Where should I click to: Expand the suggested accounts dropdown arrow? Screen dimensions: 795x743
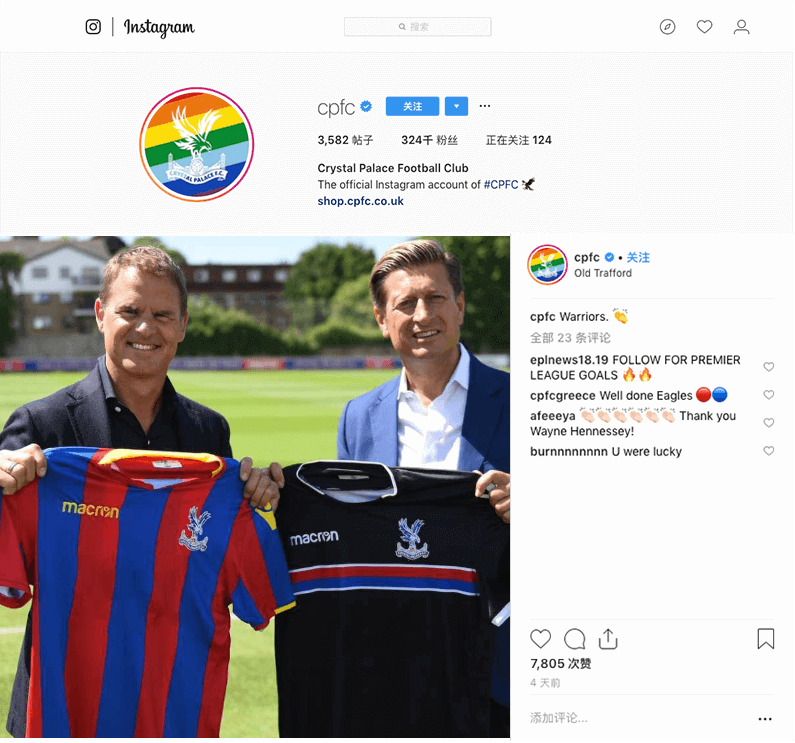tap(456, 106)
